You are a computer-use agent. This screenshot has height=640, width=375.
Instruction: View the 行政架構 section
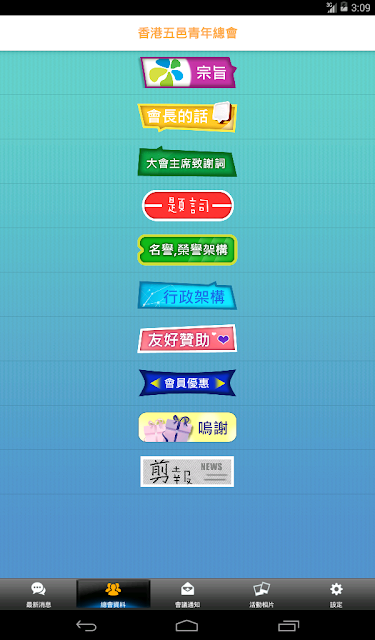pos(187,295)
